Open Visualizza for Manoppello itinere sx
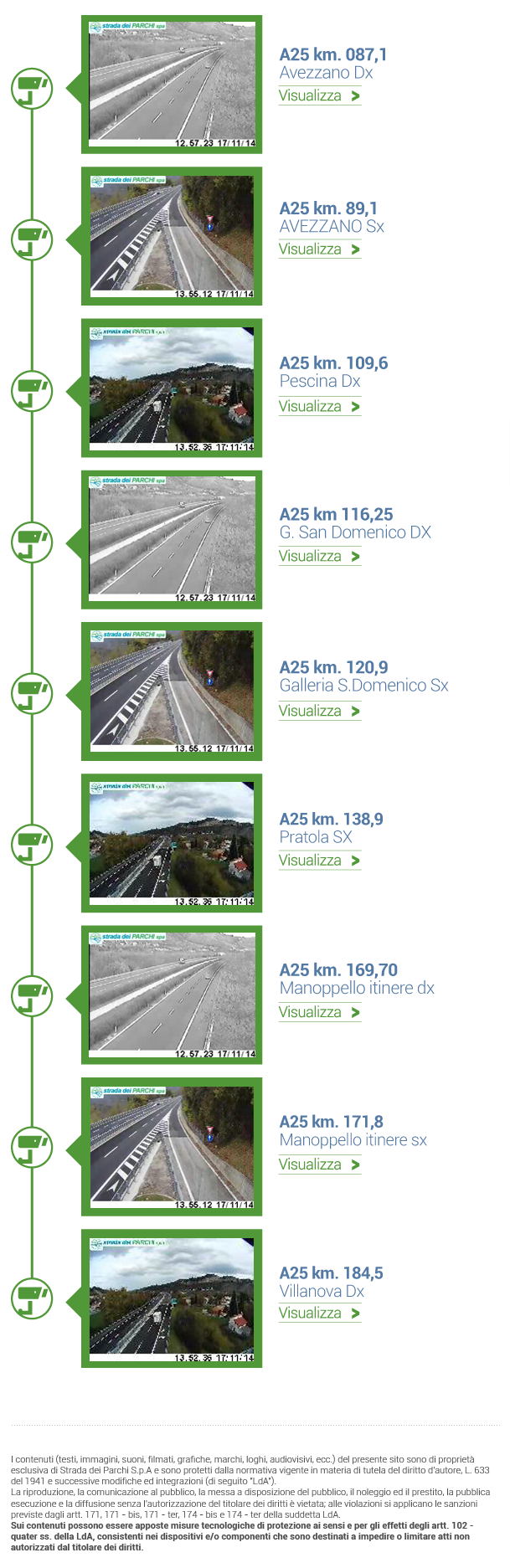The height and width of the screenshot is (1568, 510). 319,1165
